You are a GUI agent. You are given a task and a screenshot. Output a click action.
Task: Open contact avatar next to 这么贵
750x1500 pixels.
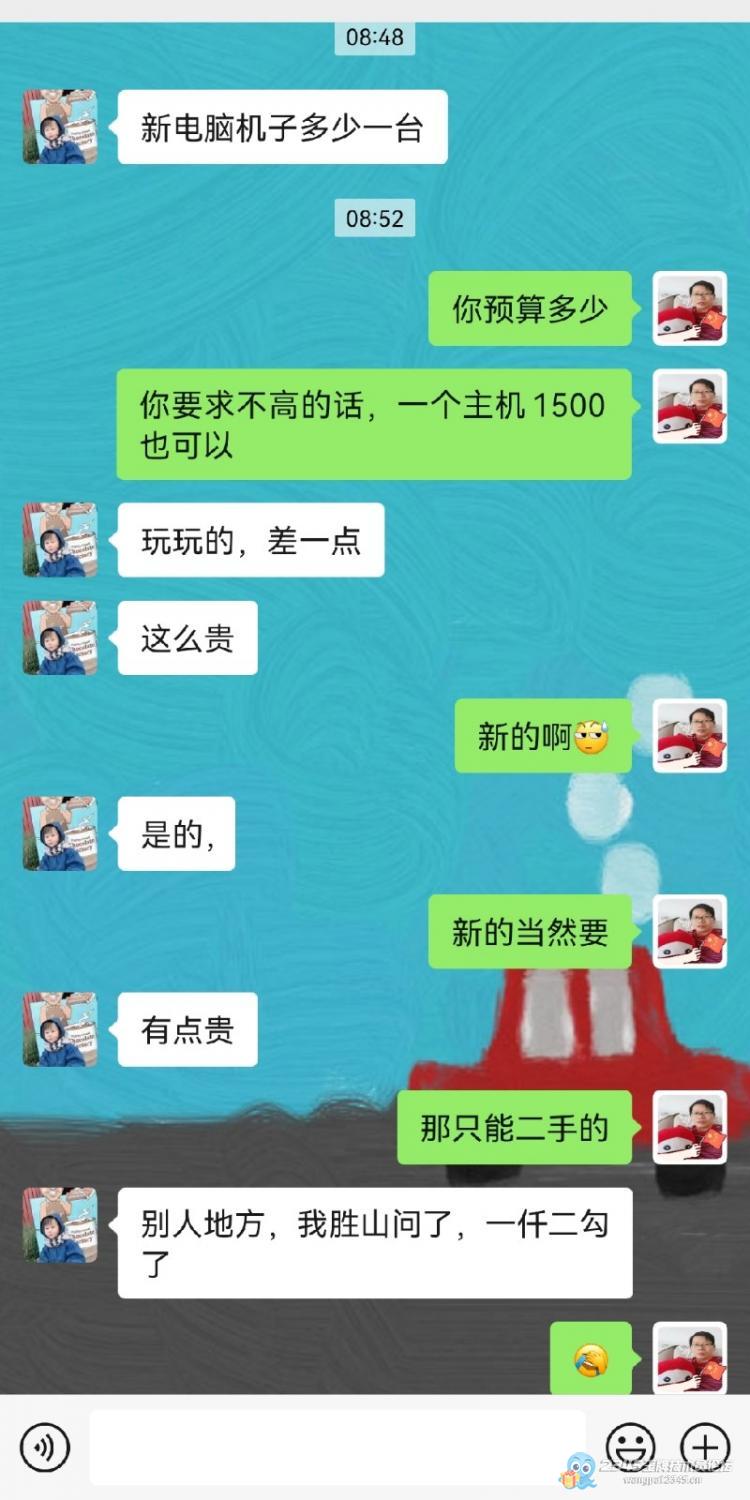tap(60, 638)
